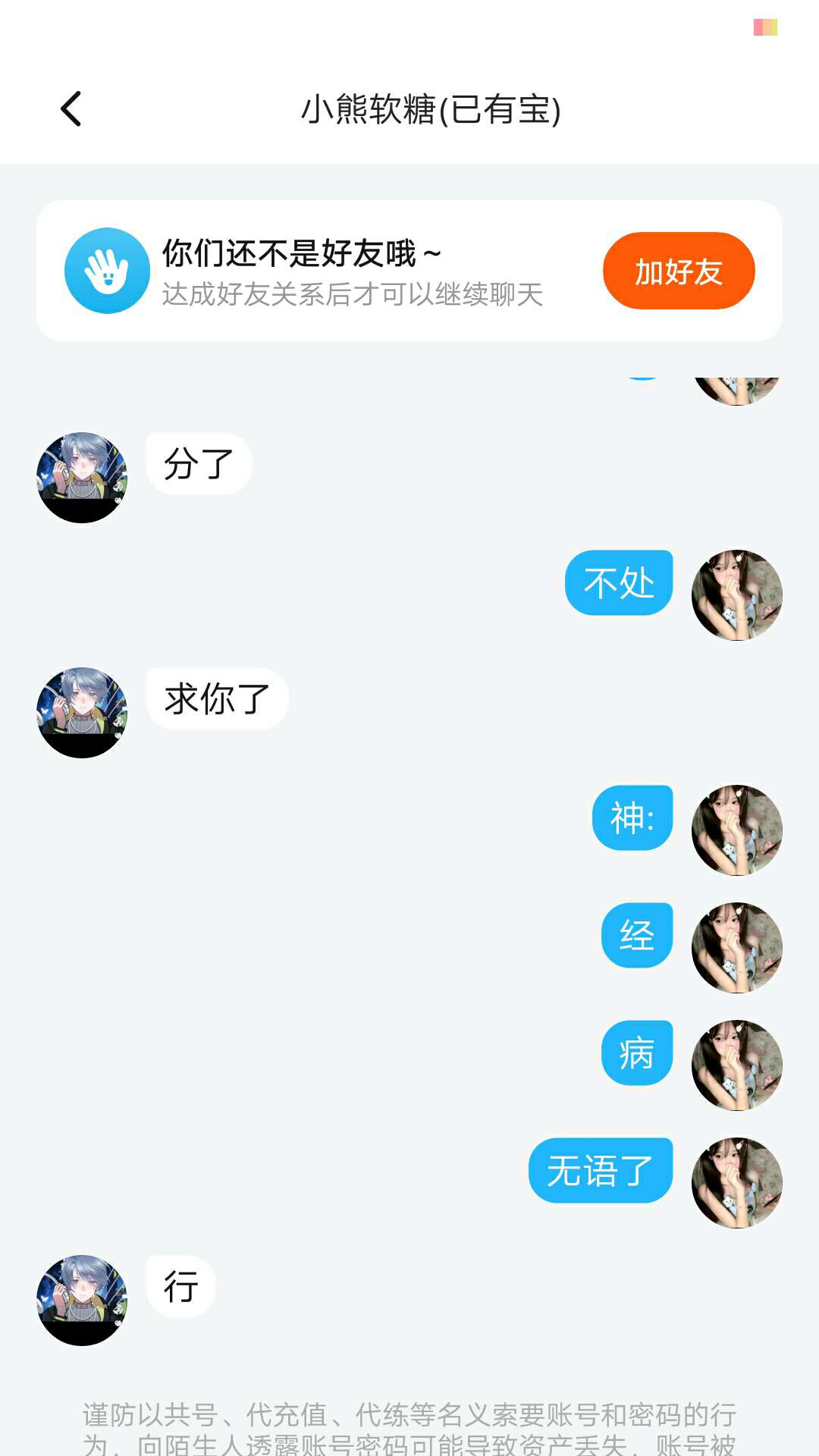Screen dimensions: 819x1456
Task: Open sender's avatar beside 分了 message
Action: [x=82, y=478]
